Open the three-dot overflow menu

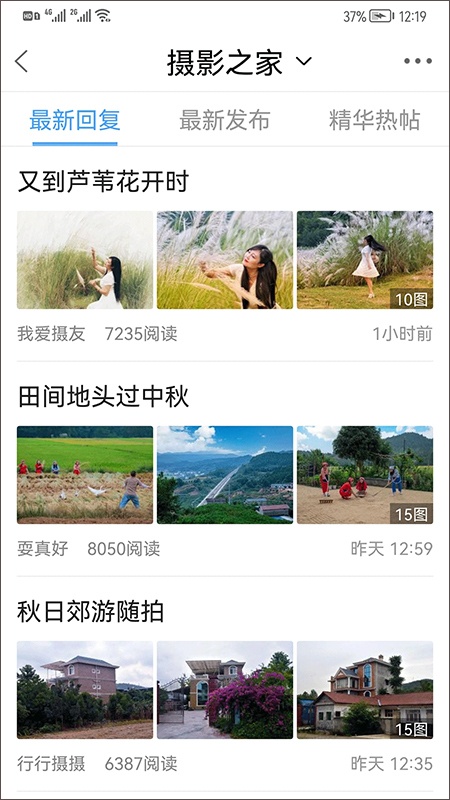coord(418,61)
